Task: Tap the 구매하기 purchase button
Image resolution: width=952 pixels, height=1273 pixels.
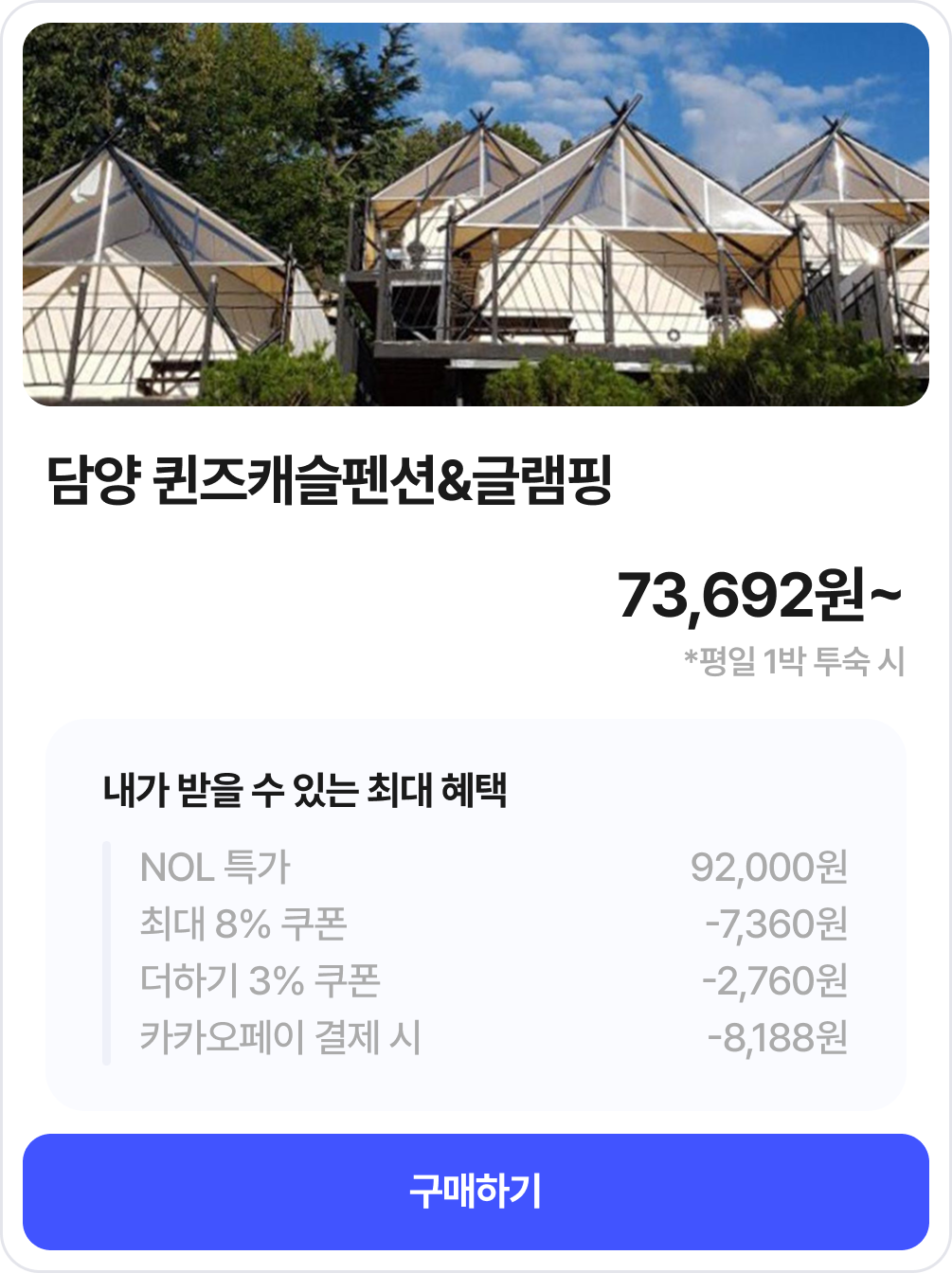Action: pyautogui.click(x=476, y=1192)
